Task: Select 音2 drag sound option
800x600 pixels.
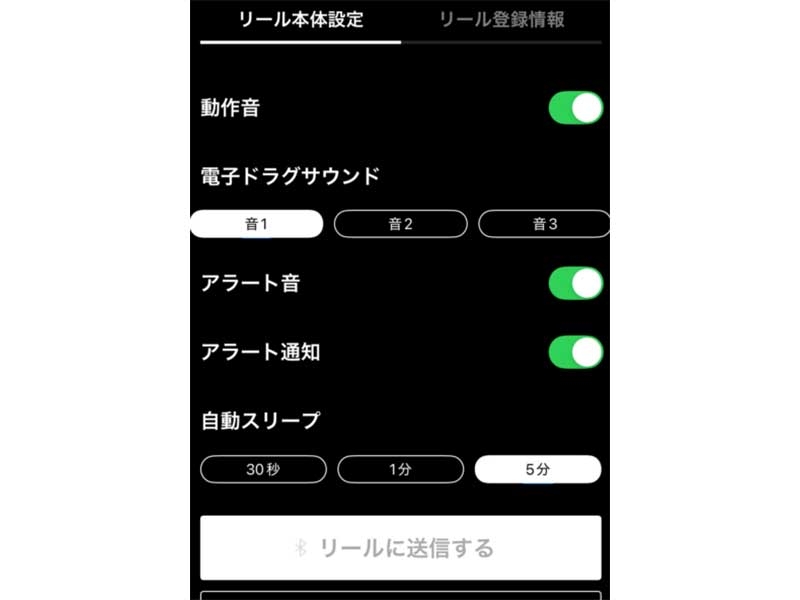Action: click(400, 224)
